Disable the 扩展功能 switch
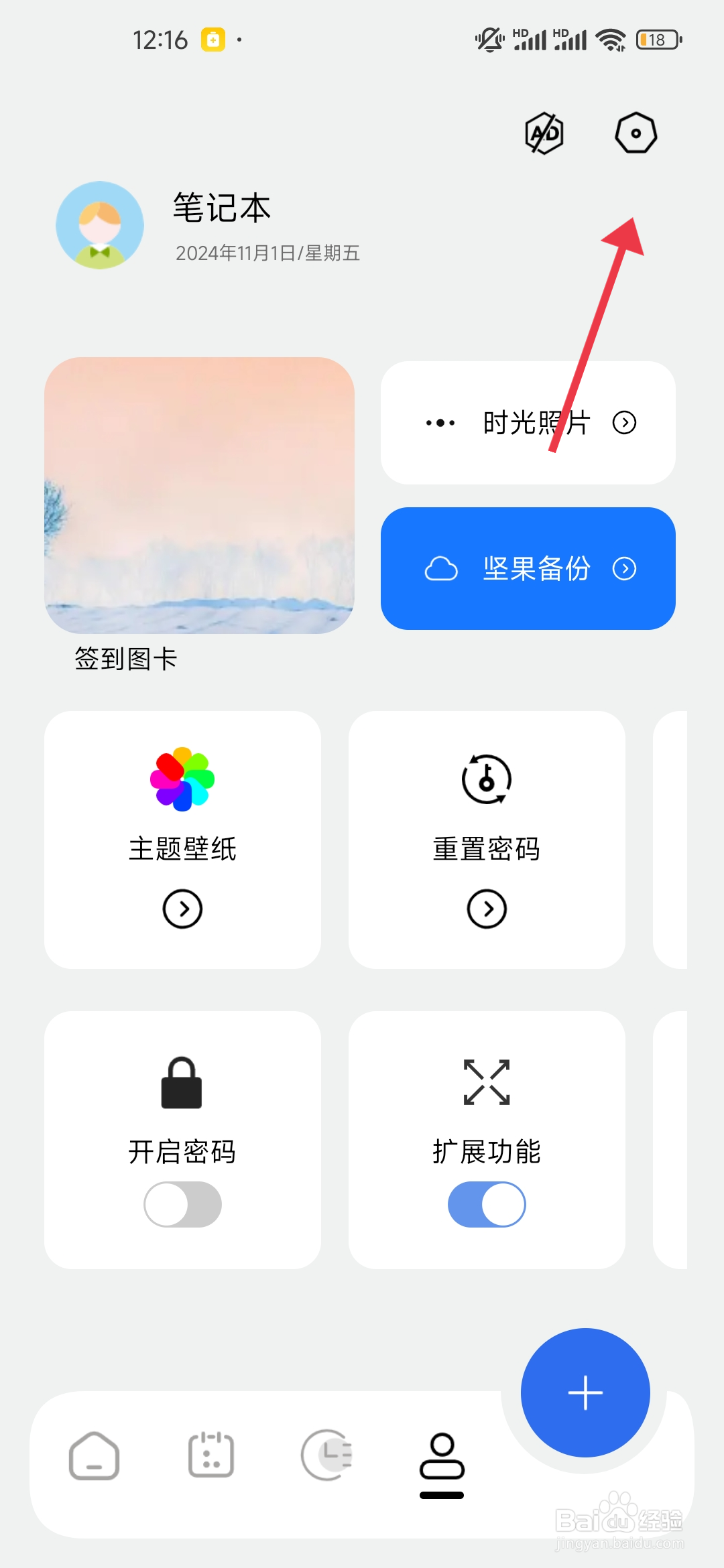This screenshot has height=1568, width=724. pyautogui.click(x=487, y=1203)
